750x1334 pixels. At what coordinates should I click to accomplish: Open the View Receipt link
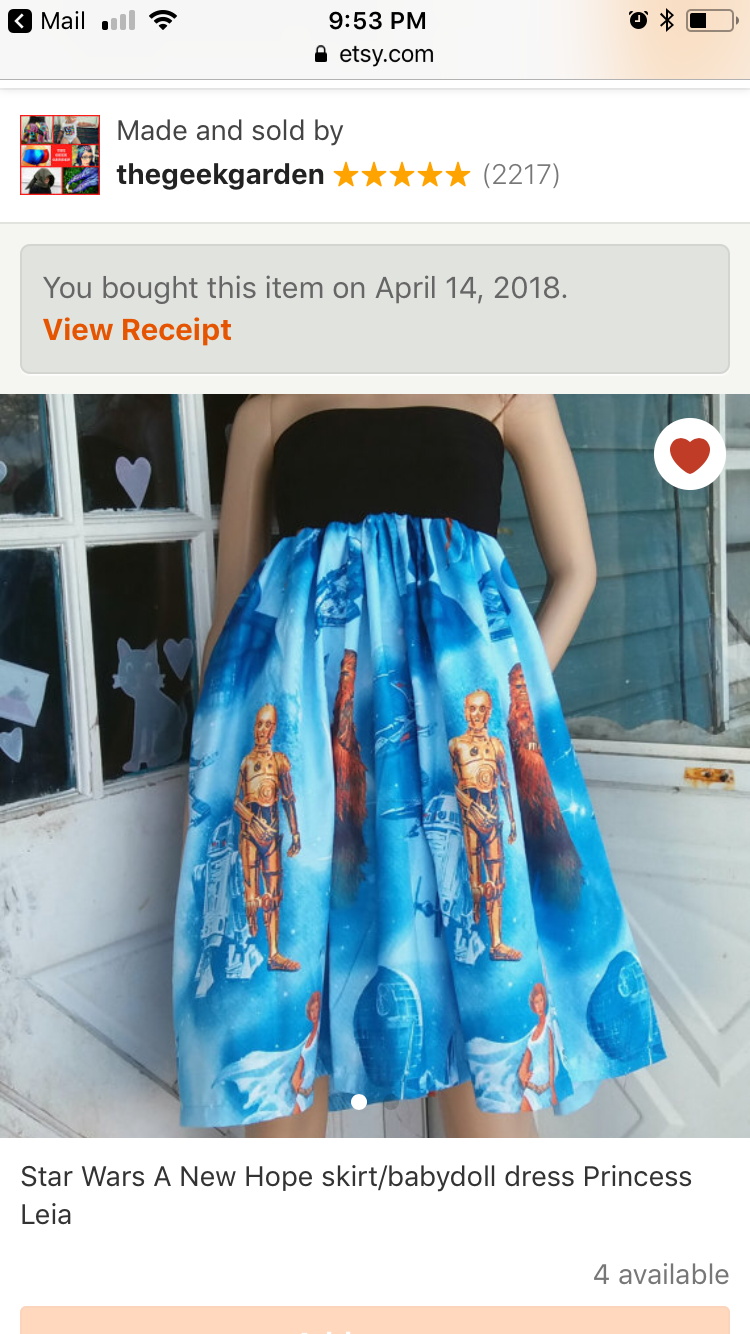pos(137,330)
